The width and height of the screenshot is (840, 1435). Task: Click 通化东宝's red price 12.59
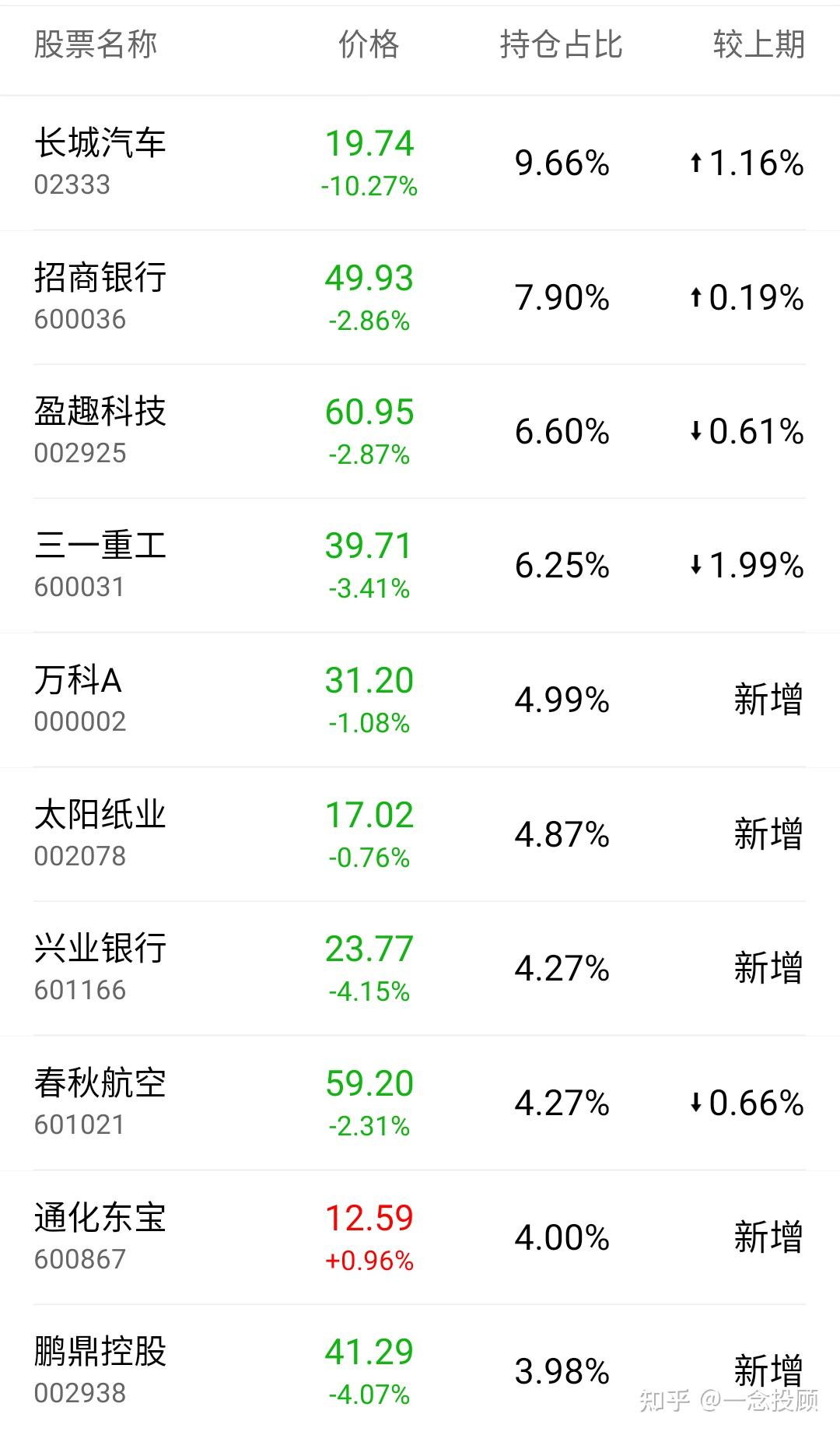[x=368, y=1218]
